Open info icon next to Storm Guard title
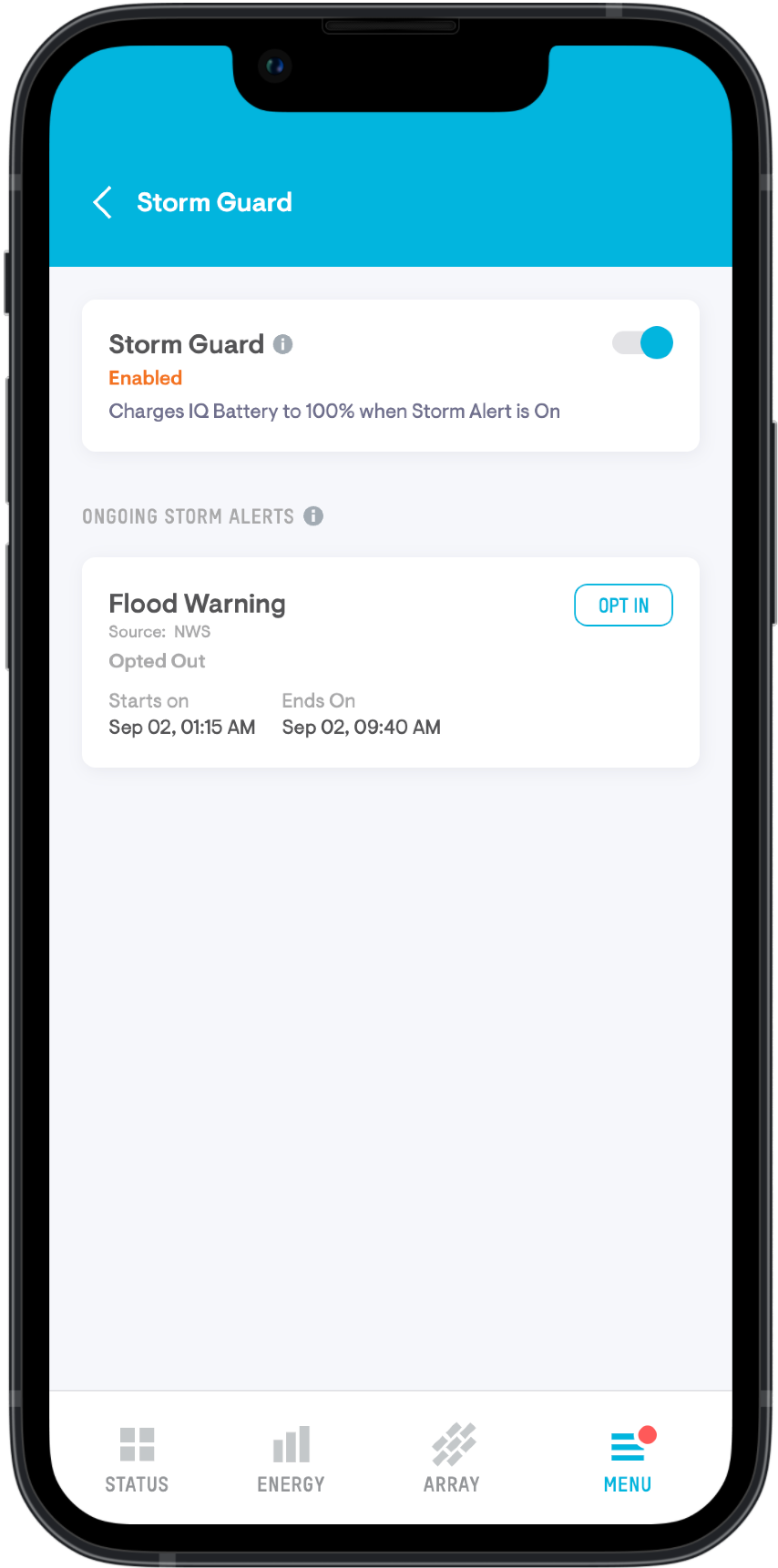 click(283, 344)
